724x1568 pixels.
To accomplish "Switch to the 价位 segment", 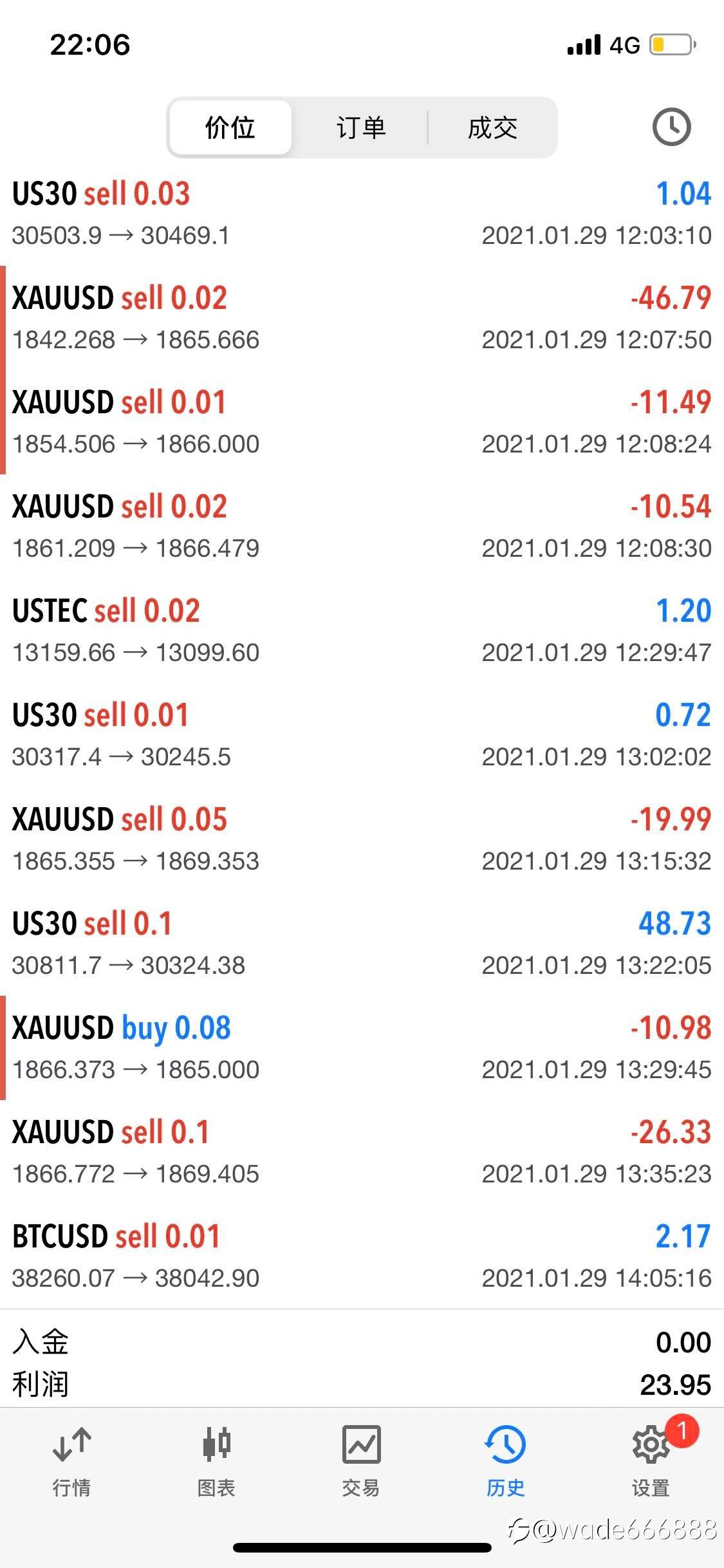I will tap(230, 127).
